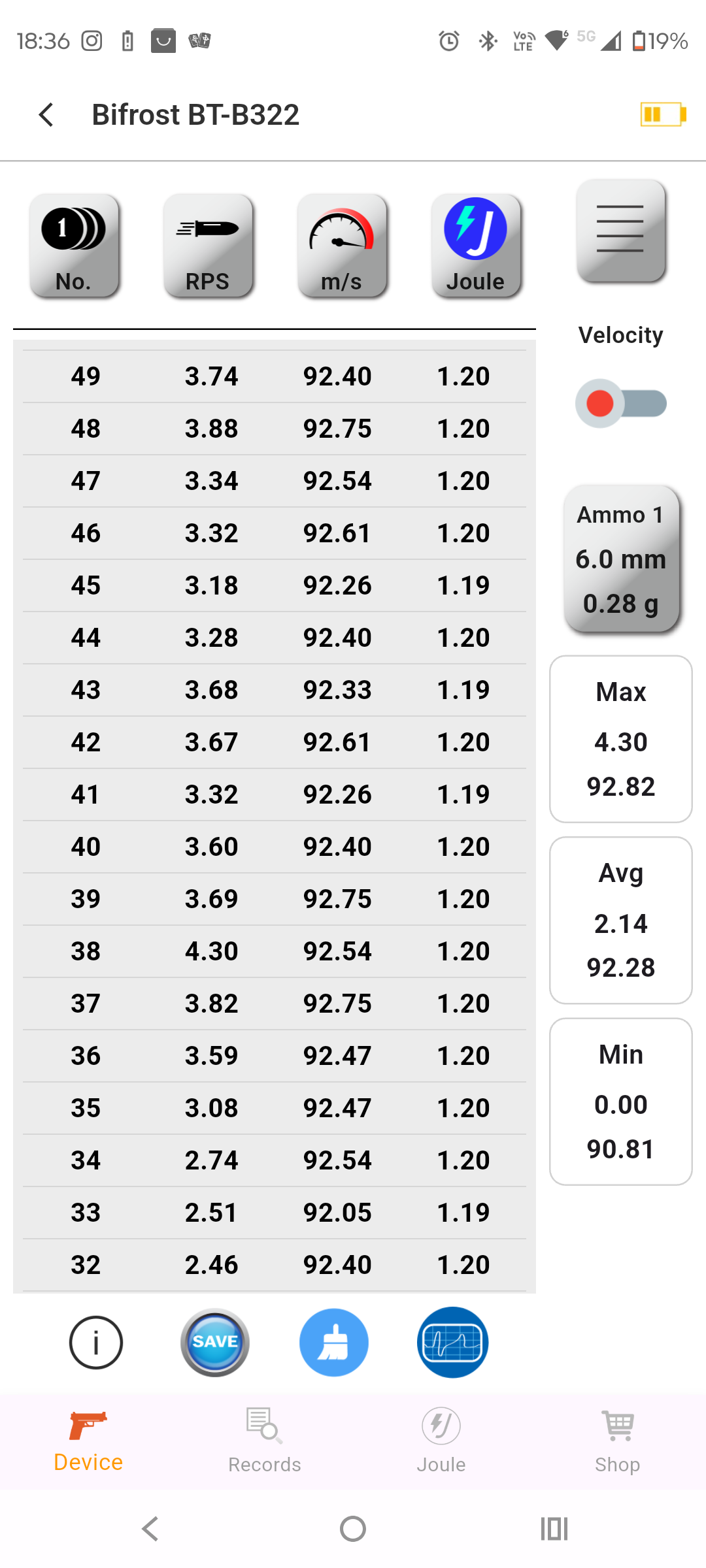Select the Device tab
Screen dimensions: 706x1568
pos(88,1441)
